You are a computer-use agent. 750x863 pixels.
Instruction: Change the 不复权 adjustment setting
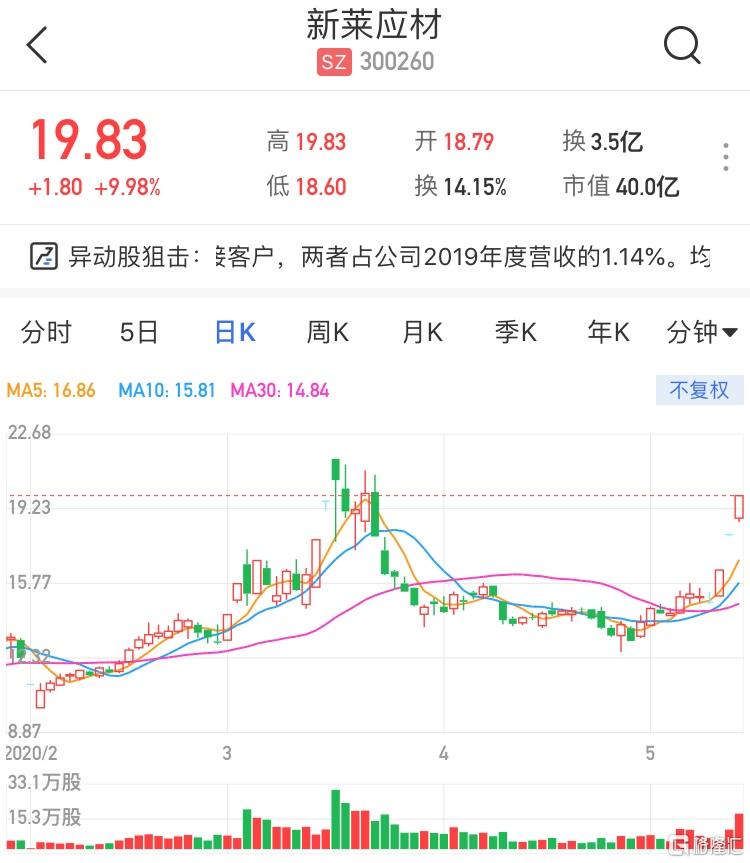[x=699, y=390]
